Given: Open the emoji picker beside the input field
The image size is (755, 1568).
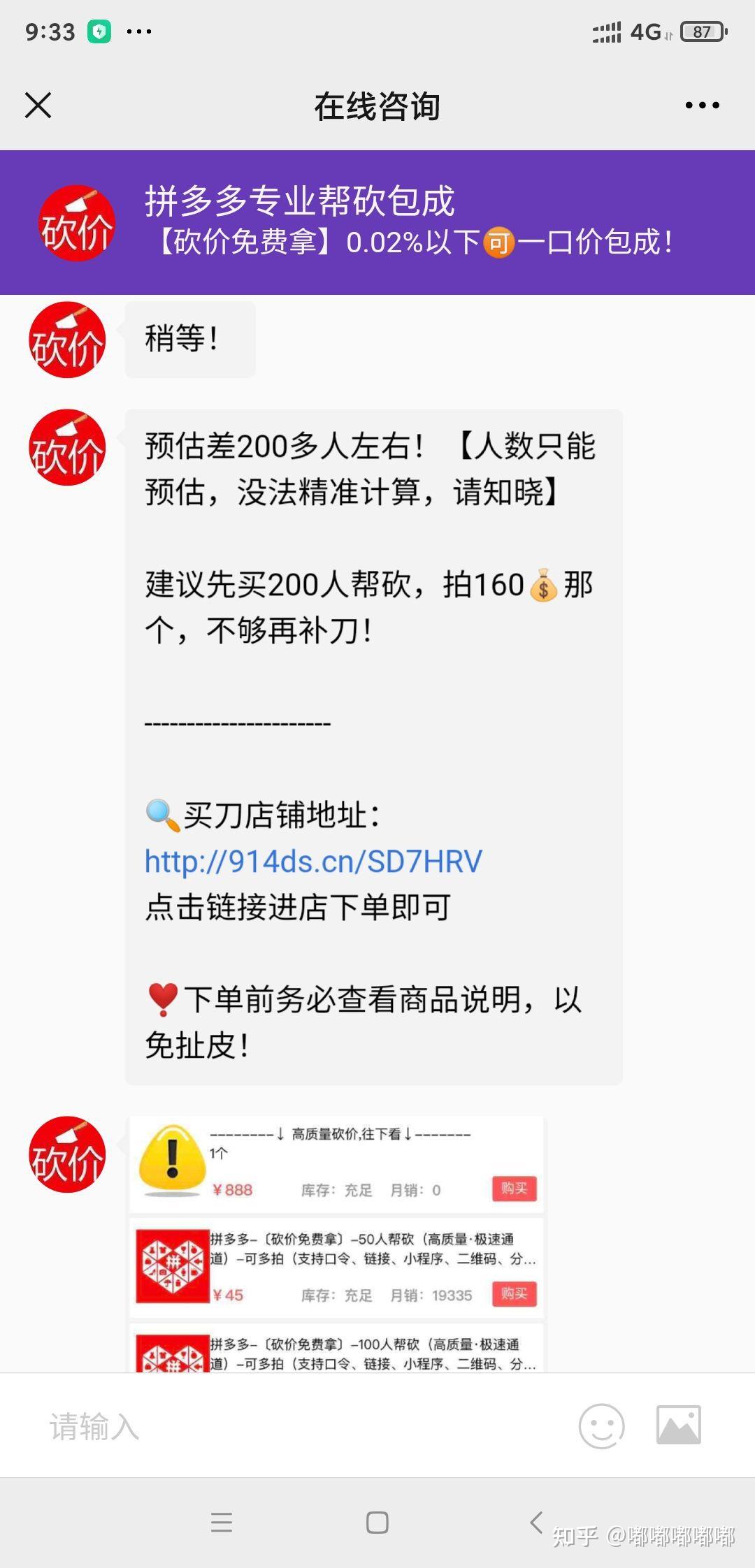Looking at the screenshot, I should pyautogui.click(x=600, y=1425).
